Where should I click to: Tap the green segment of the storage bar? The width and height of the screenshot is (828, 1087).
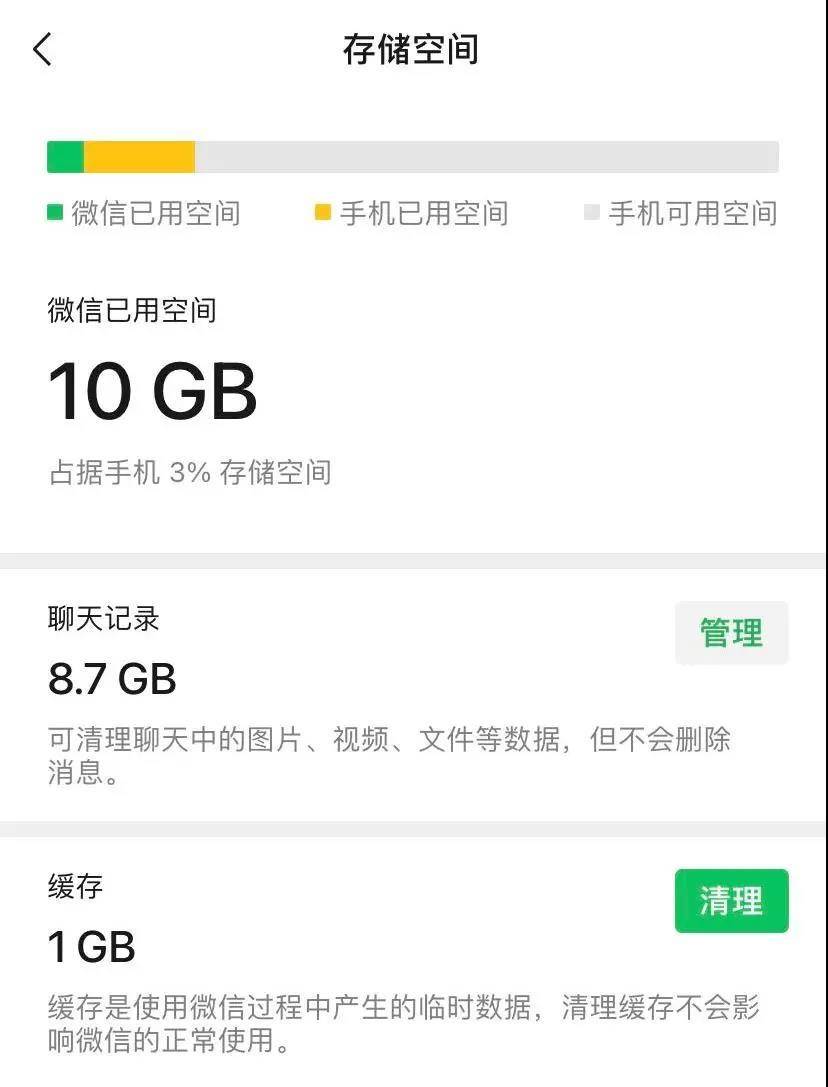coord(65,156)
